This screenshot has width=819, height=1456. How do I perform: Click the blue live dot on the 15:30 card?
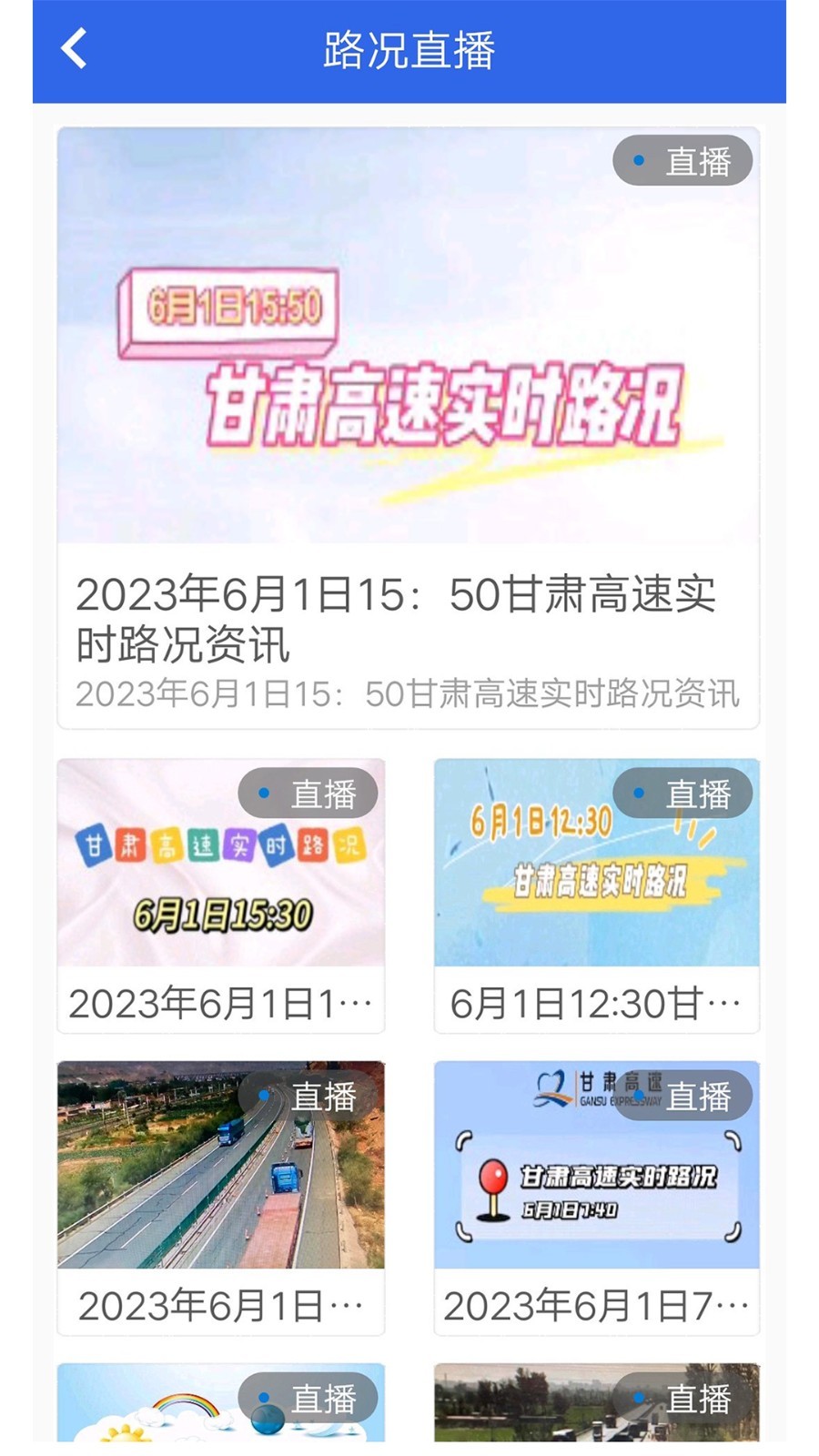(x=265, y=793)
